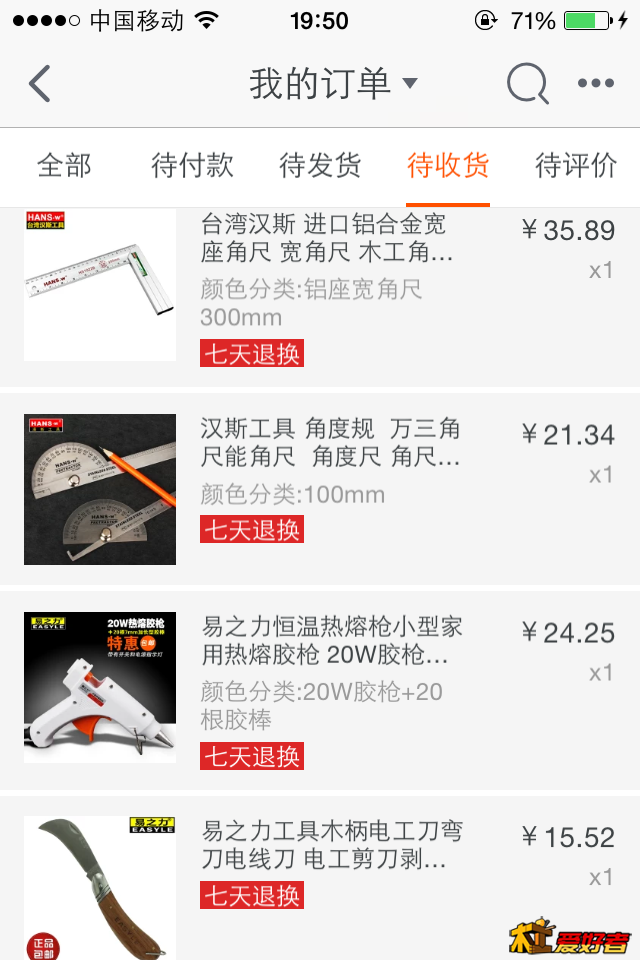
Task: Open the search magnifier icon
Action: coord(527,84)
